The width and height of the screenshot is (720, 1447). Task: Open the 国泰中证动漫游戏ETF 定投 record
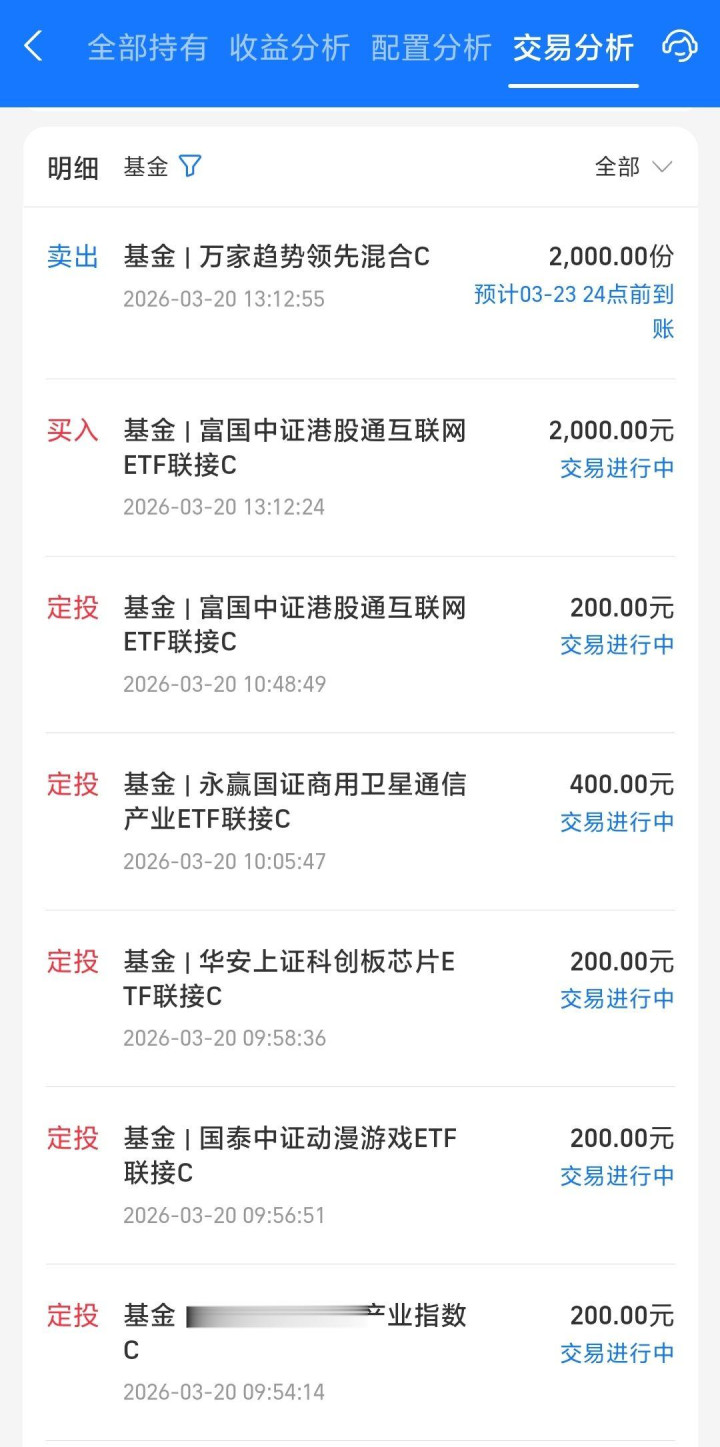pyautogui.click(x=360, y=1174)
